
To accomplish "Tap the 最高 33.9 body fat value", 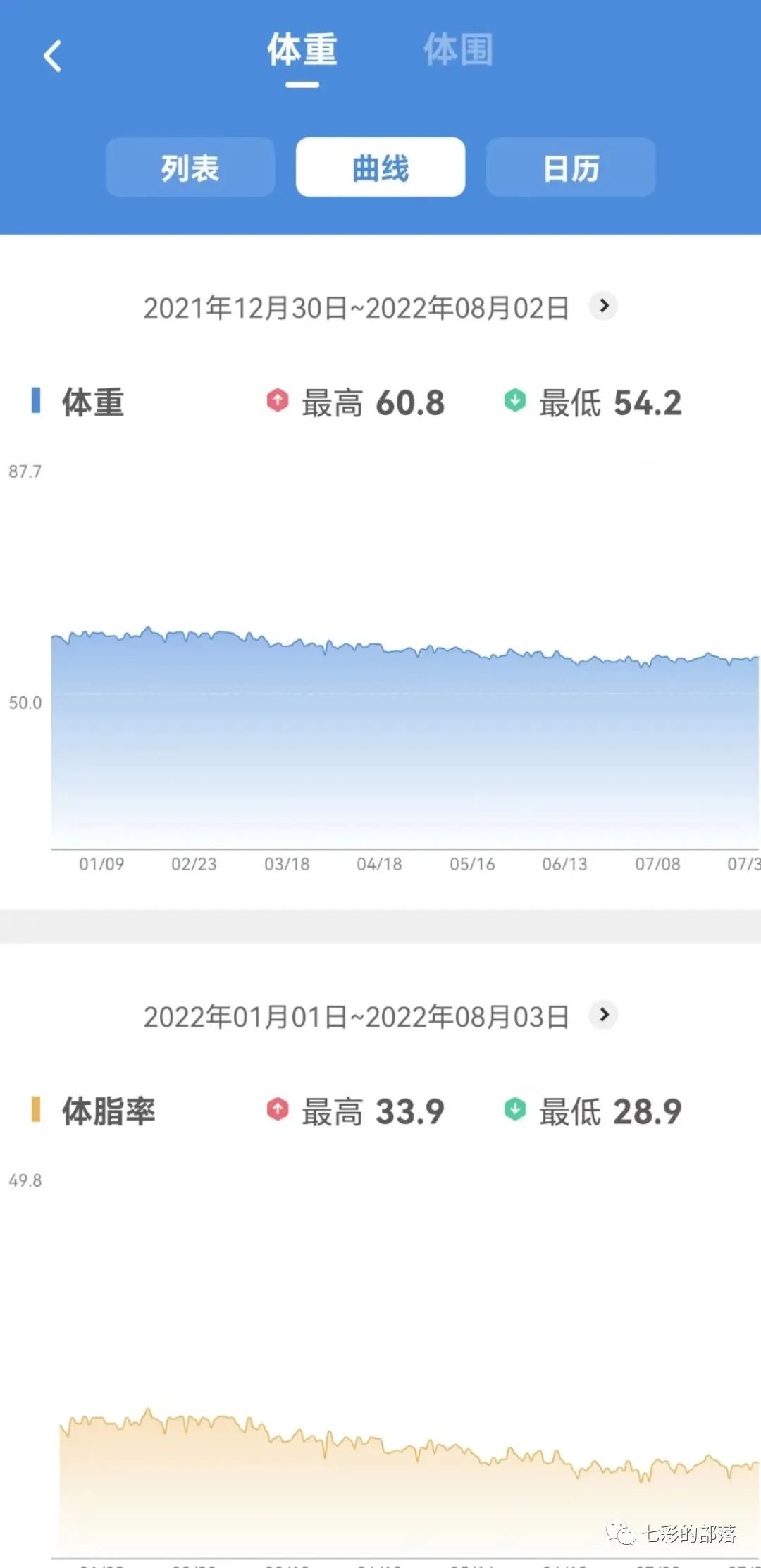I will point(412,1110).
